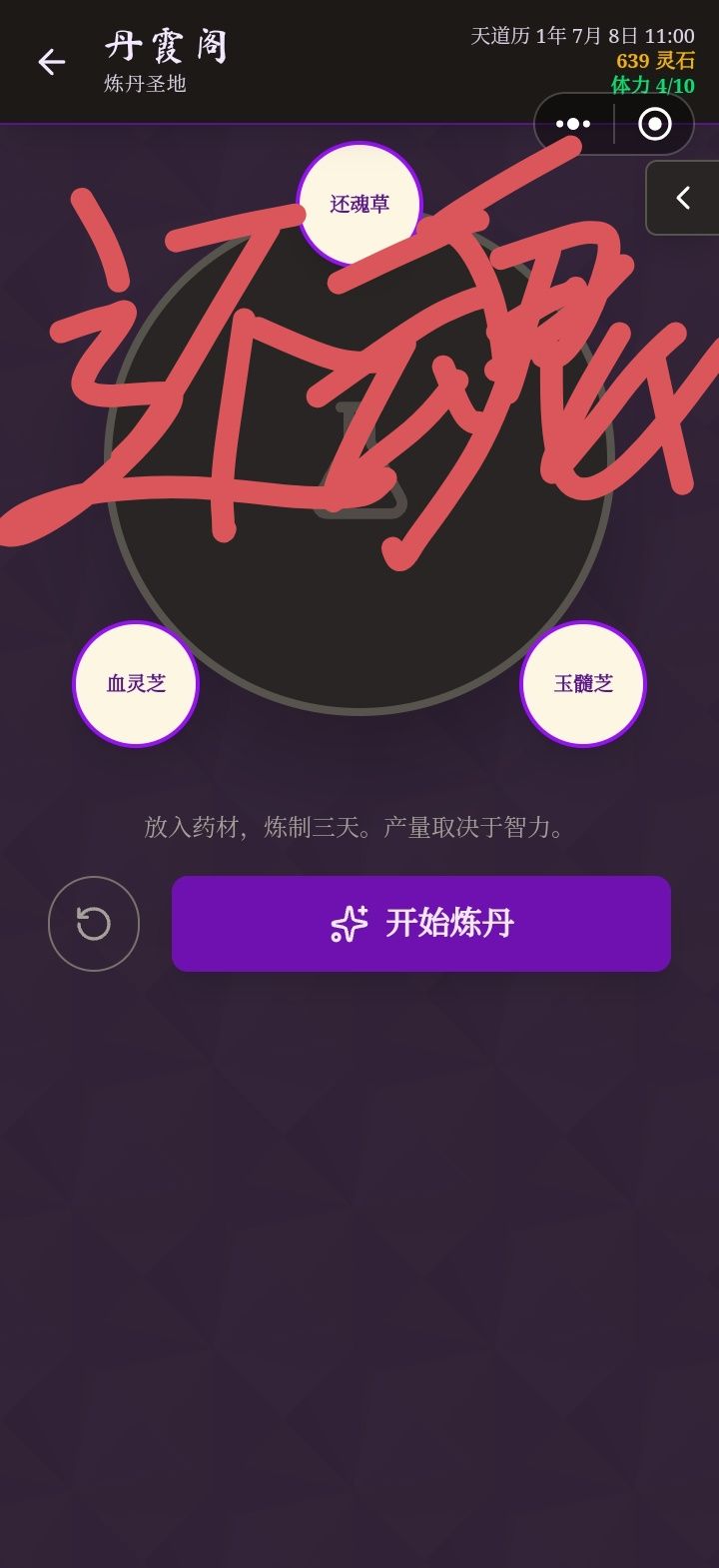The image size is (719, 1568).
Task: Tap the 体力 4/10 stamina meter
Action: [650, 88]
